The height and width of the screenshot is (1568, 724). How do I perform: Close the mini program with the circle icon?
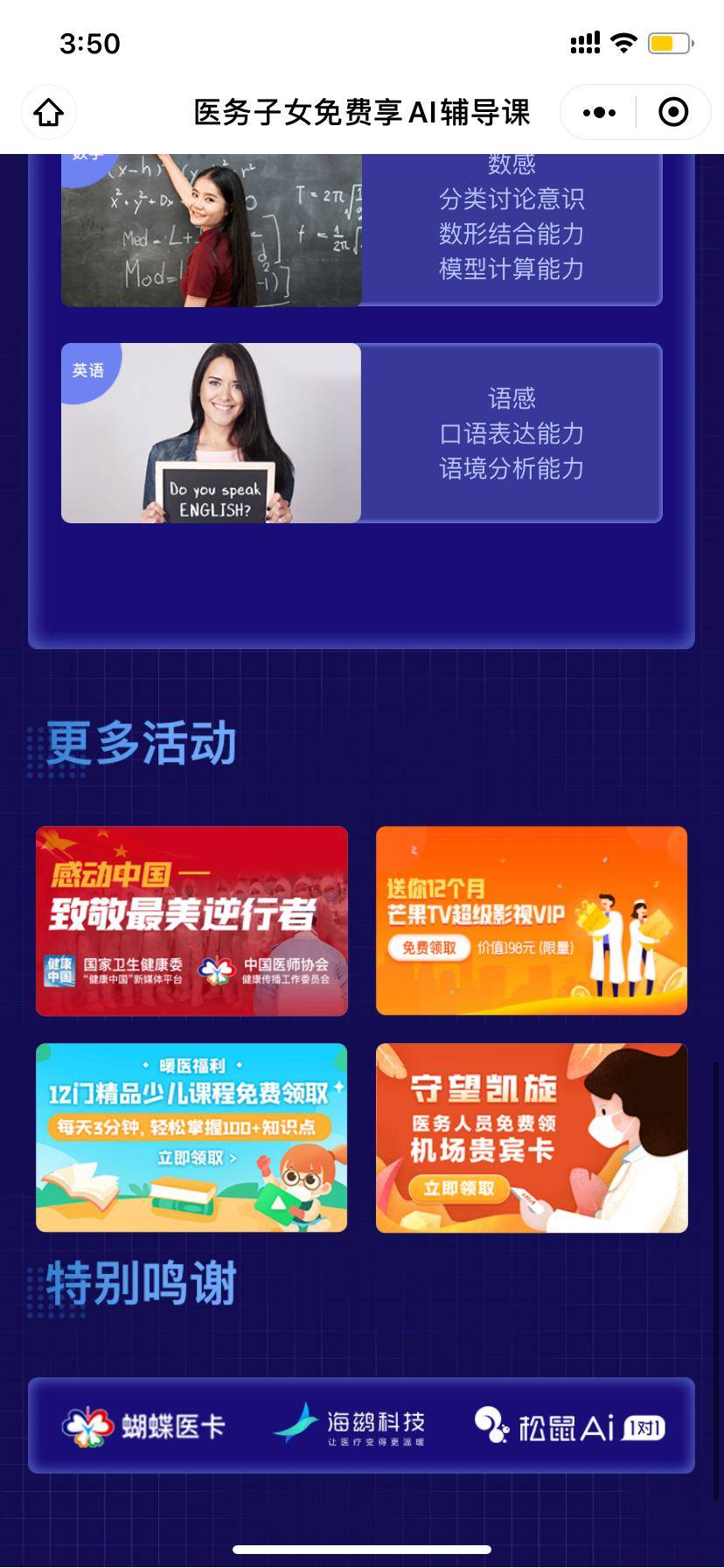pyautogui.click(x=672, y=112)
